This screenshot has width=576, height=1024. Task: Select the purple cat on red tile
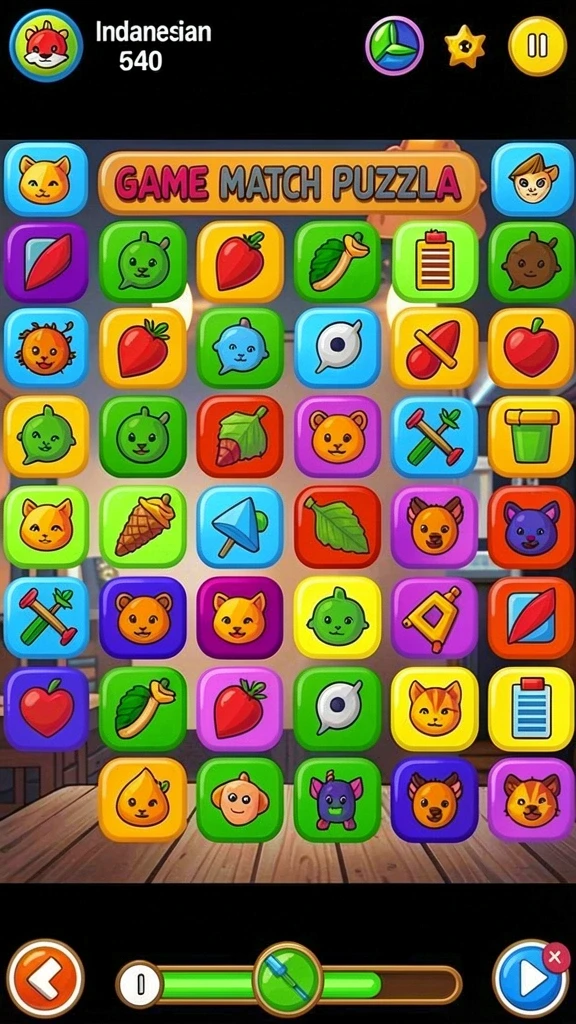(531, 526)
